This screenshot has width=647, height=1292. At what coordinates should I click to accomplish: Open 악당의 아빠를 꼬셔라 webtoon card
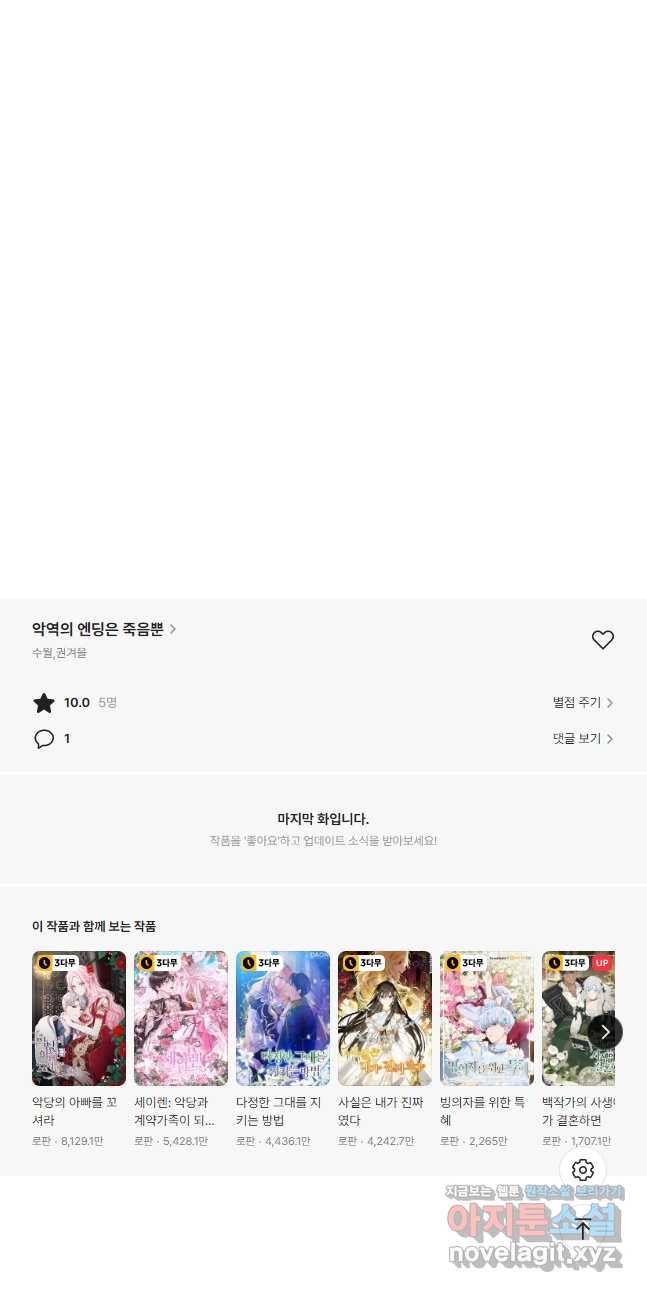tap(79, 1018)
